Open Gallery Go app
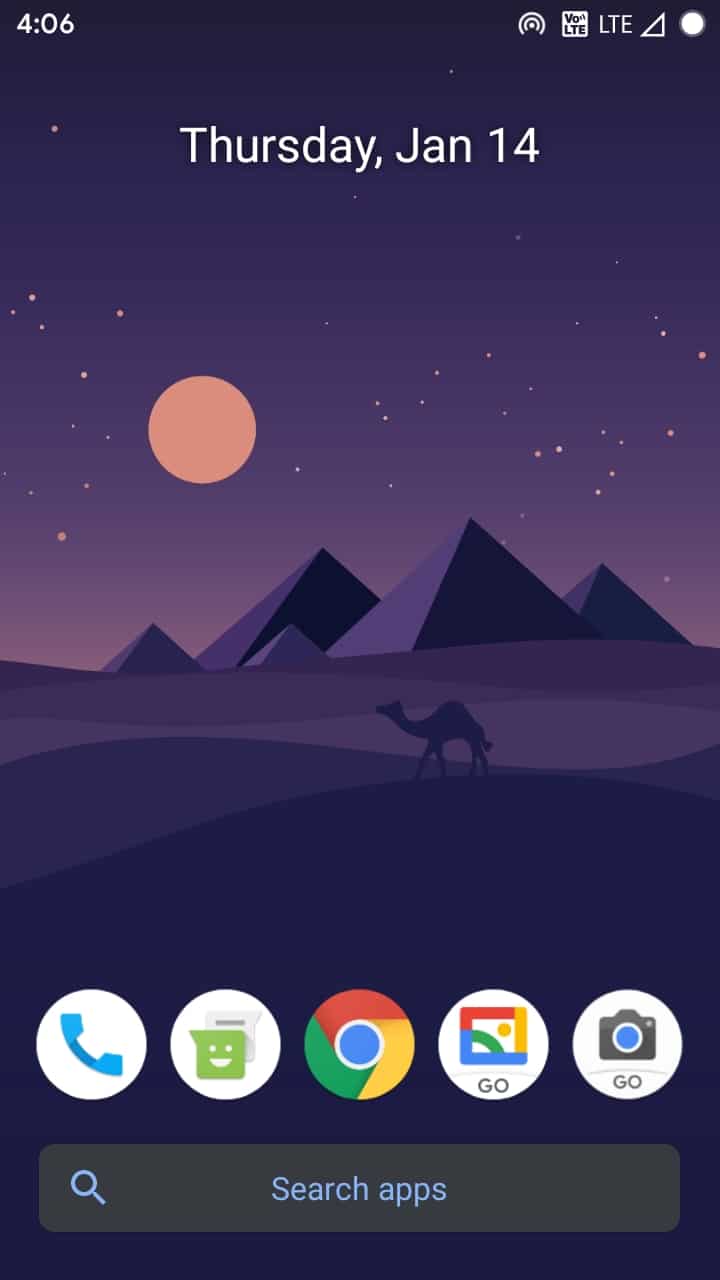Image resolution: width=720 pixels, height=1280 pixels. tap(493, 1044)
